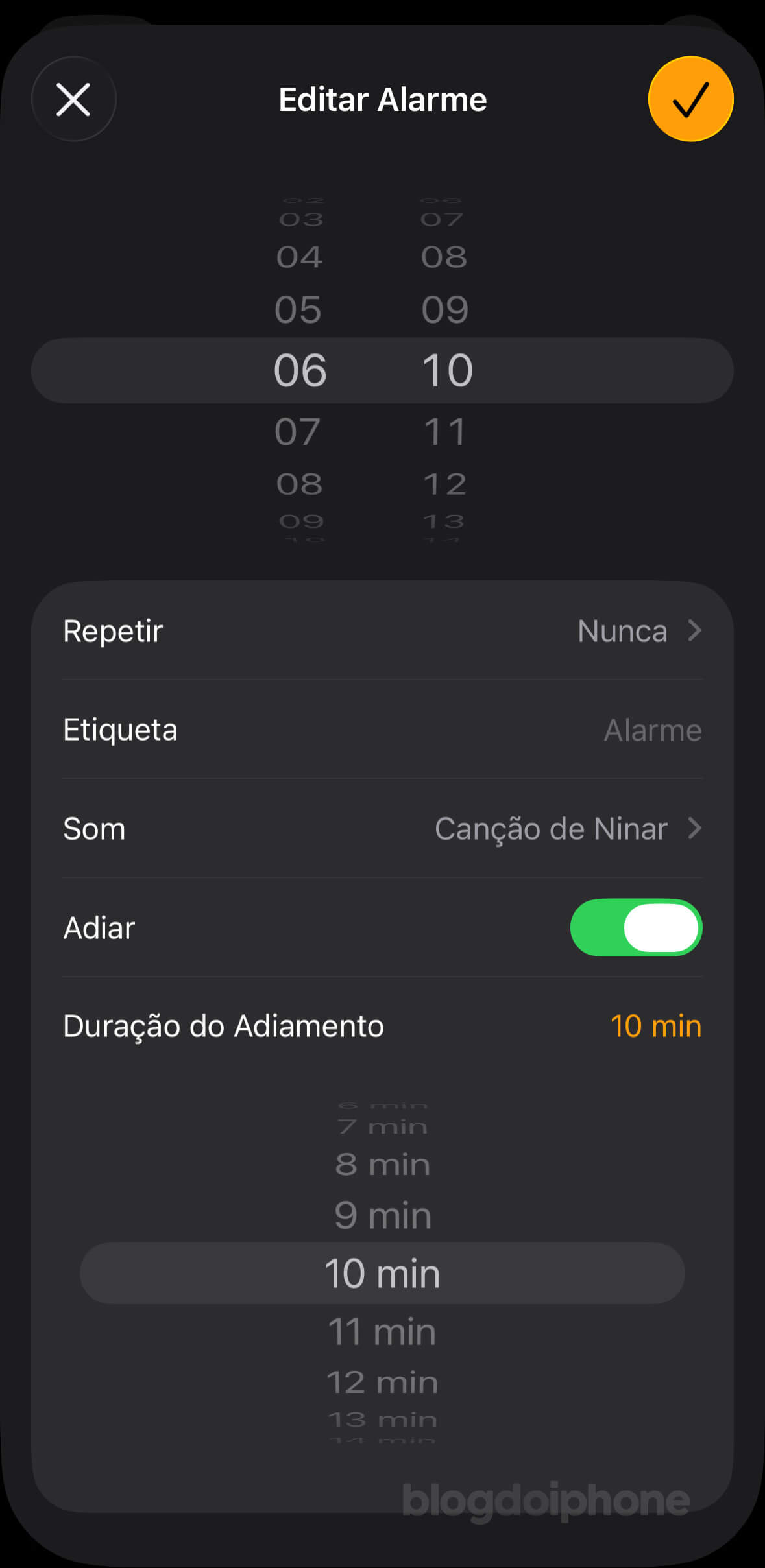Choose 12 min snooze duration
Viewport: 765px width, 1568px height.
tap(382, 1383)
